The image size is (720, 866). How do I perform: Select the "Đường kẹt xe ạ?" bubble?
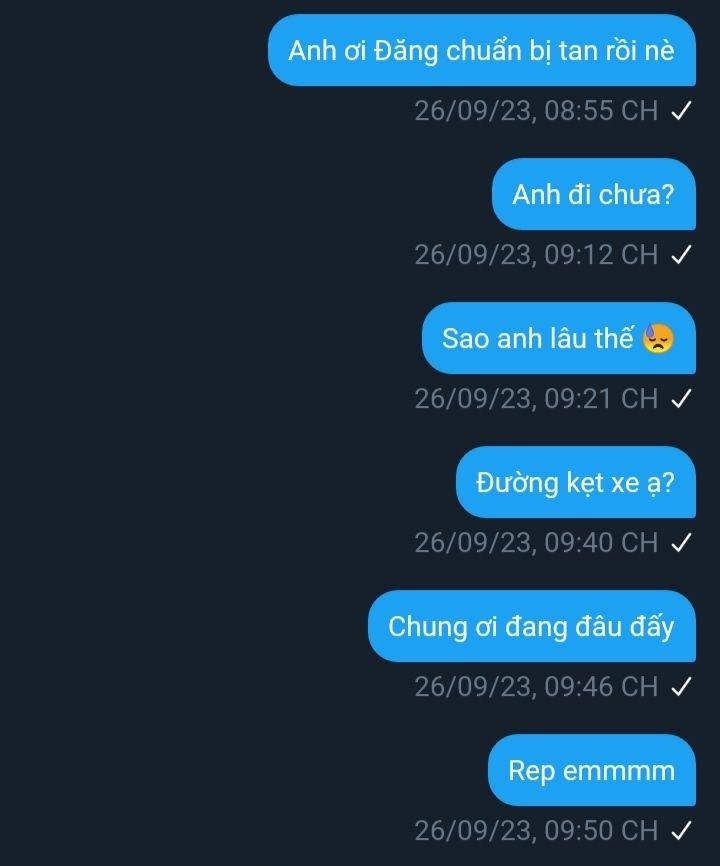tap(575, 482)
